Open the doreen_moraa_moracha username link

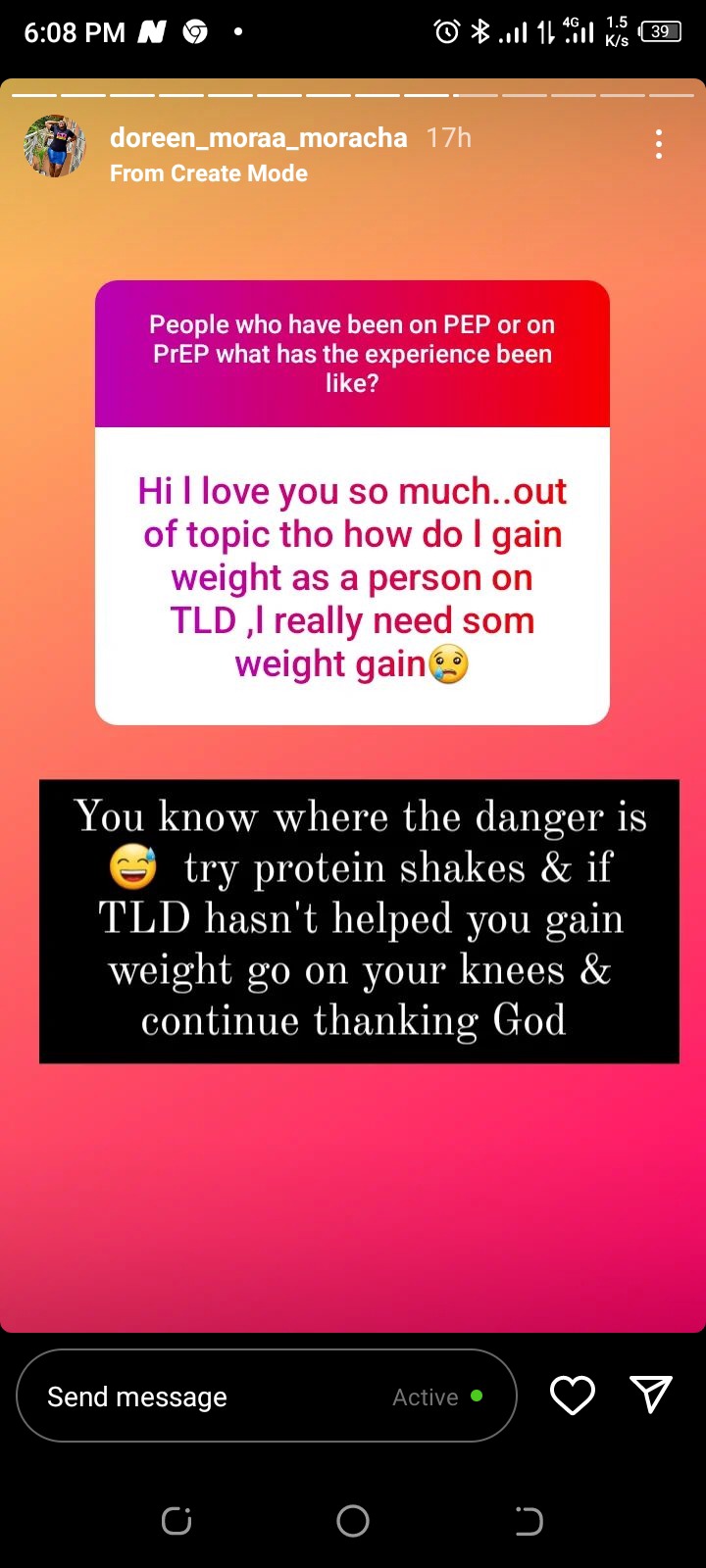click(258, 138)
